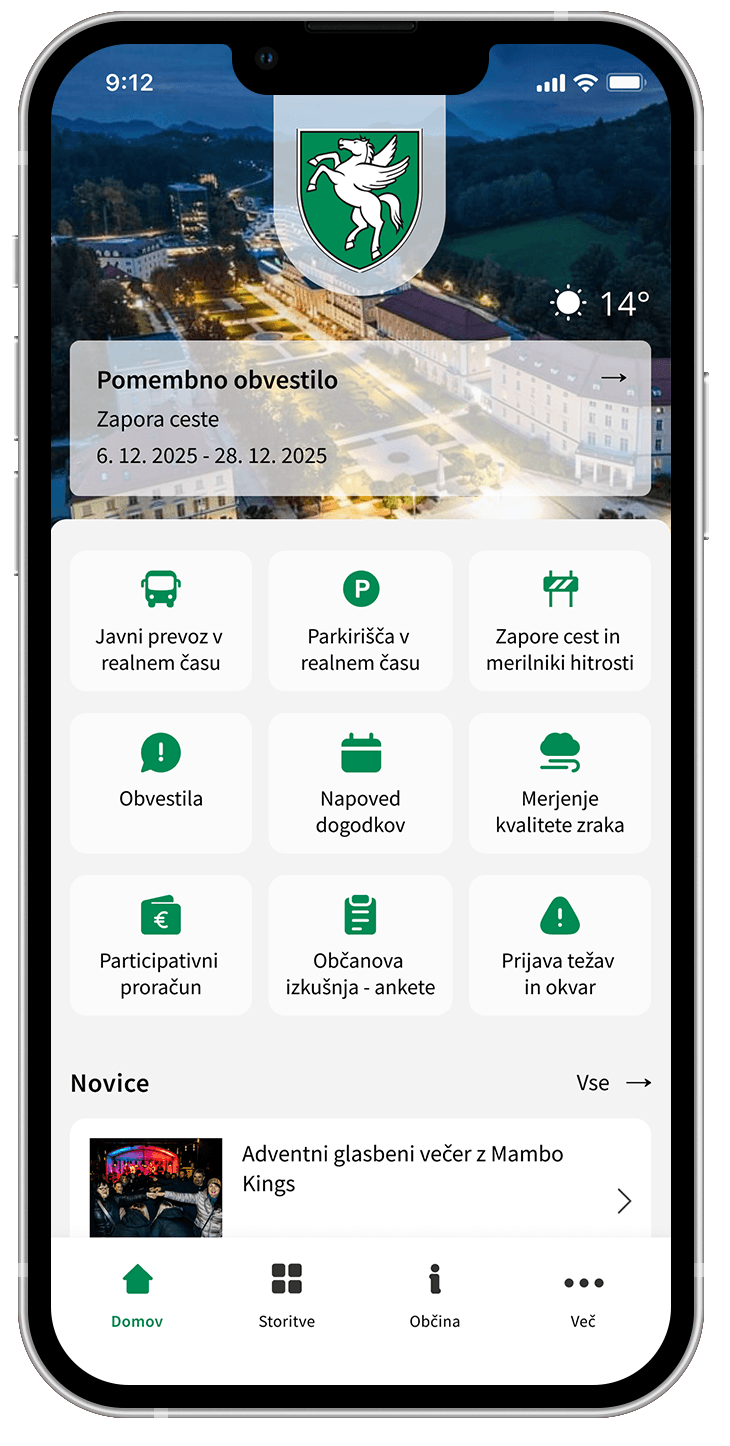Open Javni prevoz v realnem času
This screenshot has width=730, height=1446.
[x=161, y=620]
